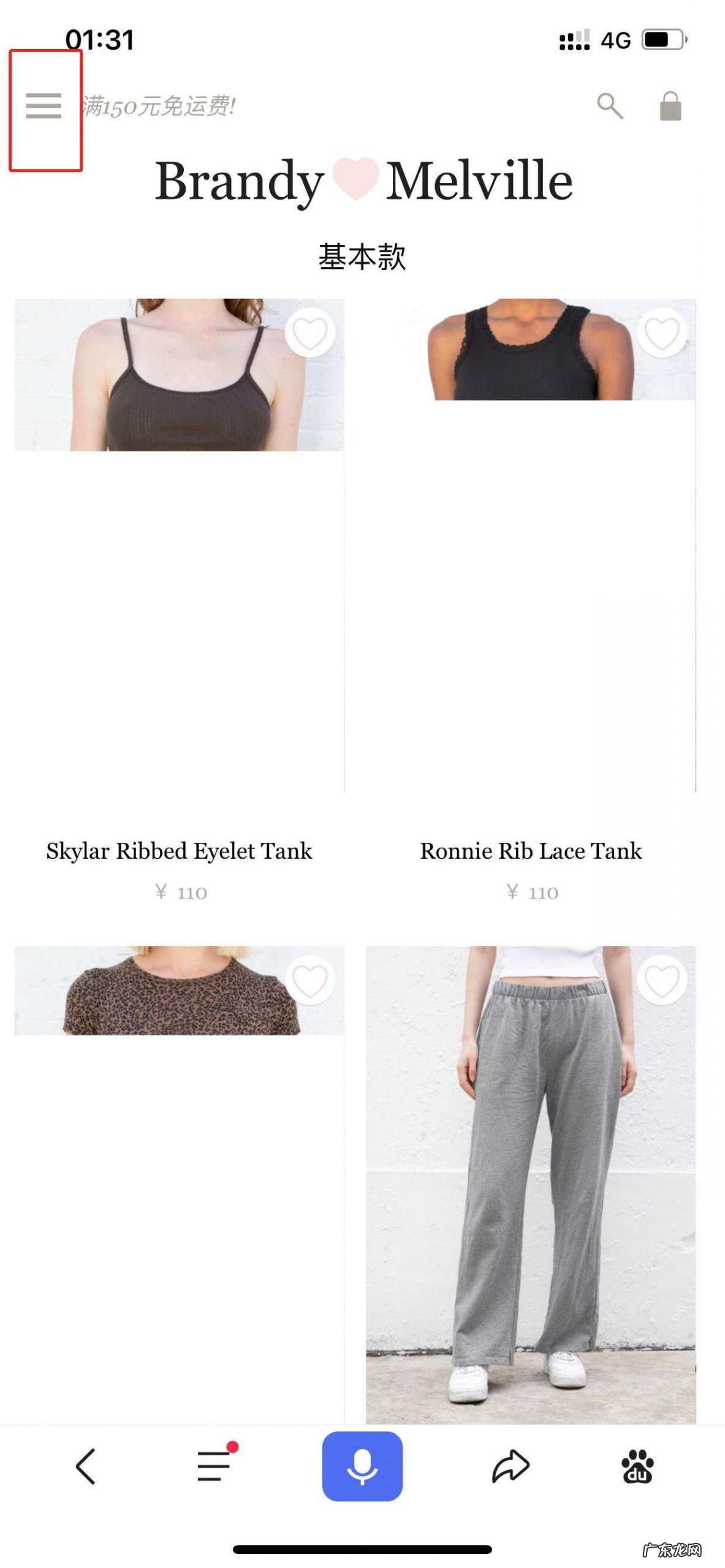
Task: Open the Skylar Ribbed Eyelet Tank product
Action: [179, 851]
